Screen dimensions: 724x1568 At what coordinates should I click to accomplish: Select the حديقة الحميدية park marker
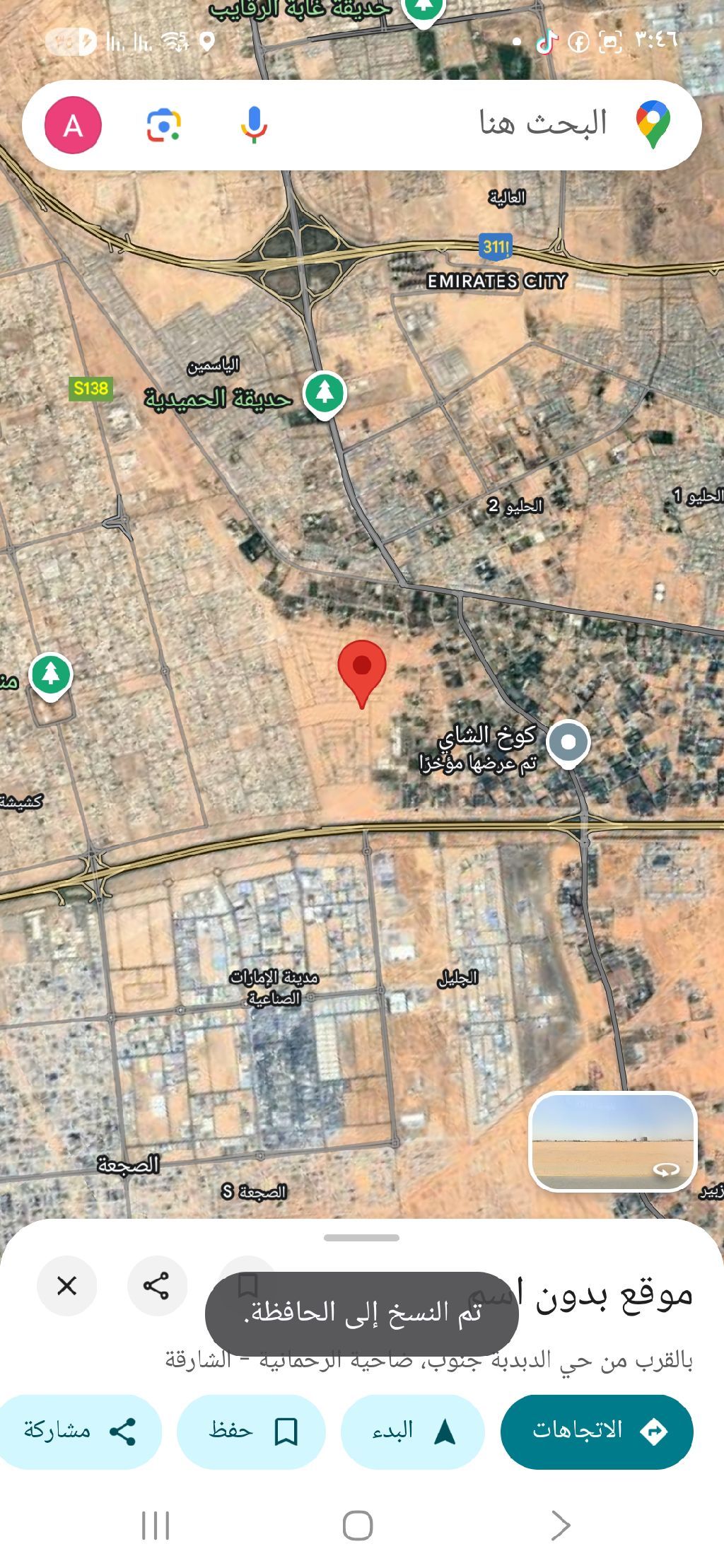325,392
